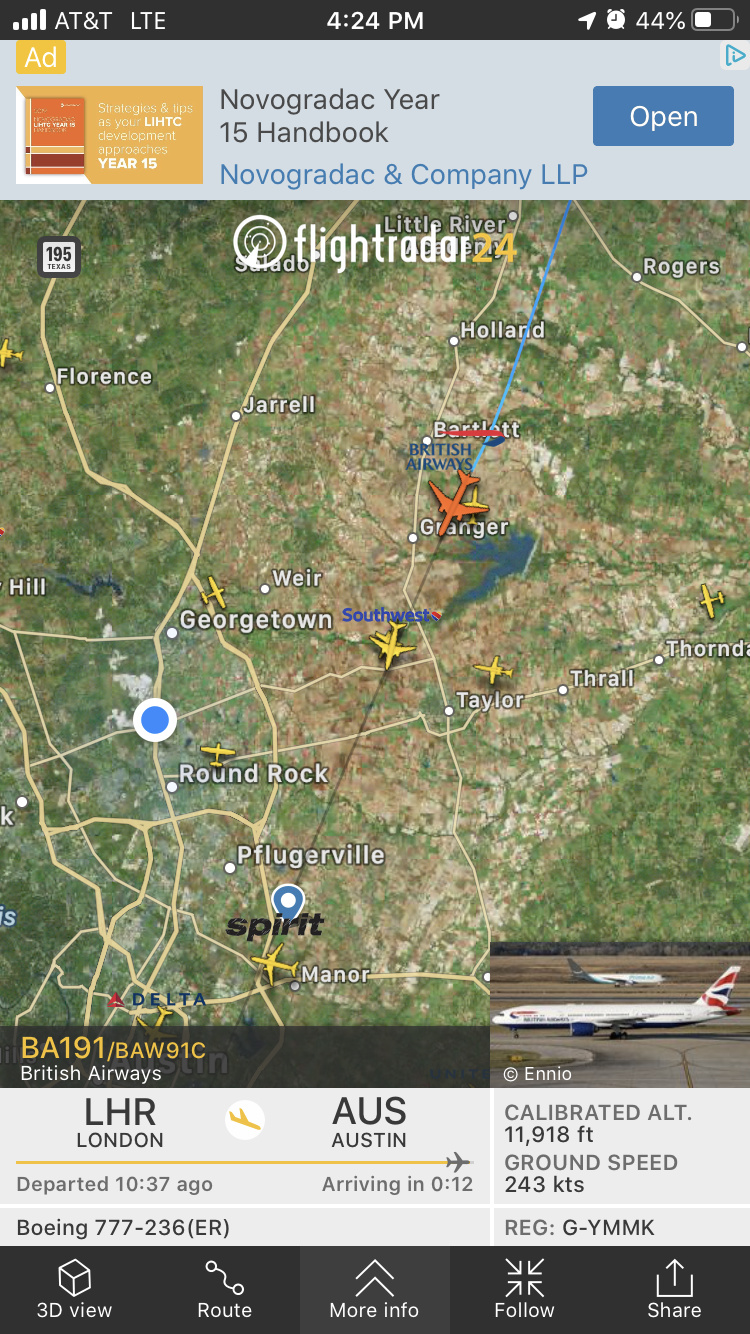Share this flight
750x1334 pixels.
click(x=674, y=1289)
